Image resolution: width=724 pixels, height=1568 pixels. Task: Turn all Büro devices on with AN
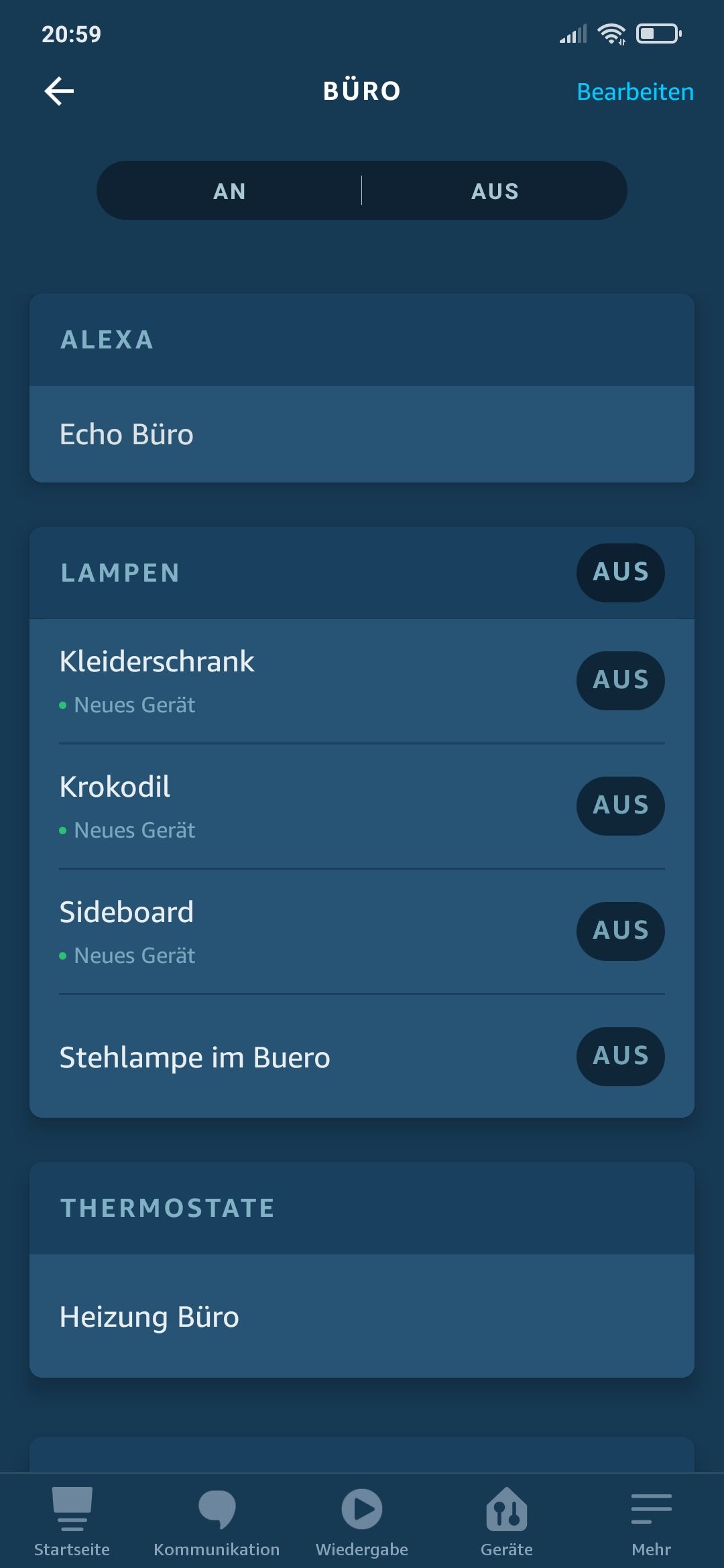230,191
